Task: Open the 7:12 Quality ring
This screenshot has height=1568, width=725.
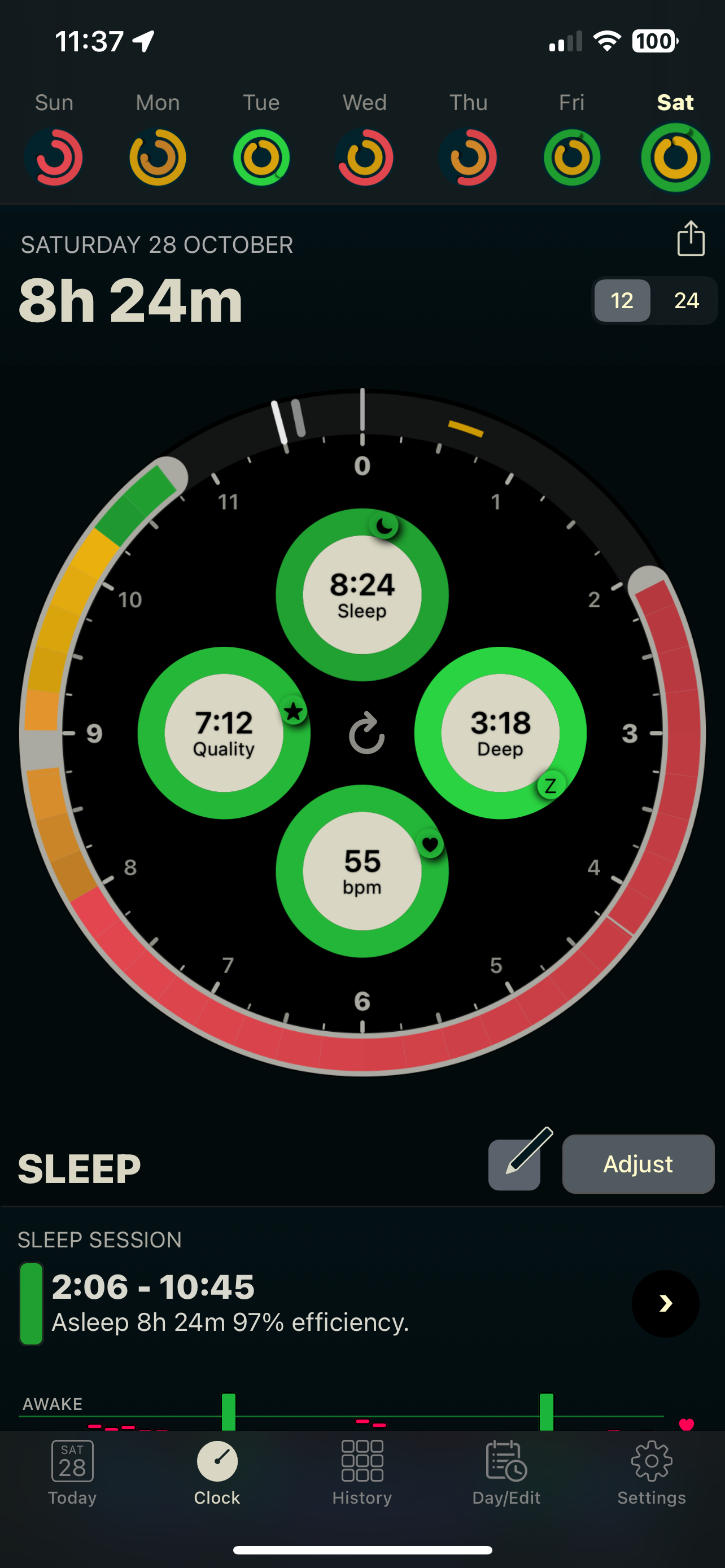Action: (224, 733)
